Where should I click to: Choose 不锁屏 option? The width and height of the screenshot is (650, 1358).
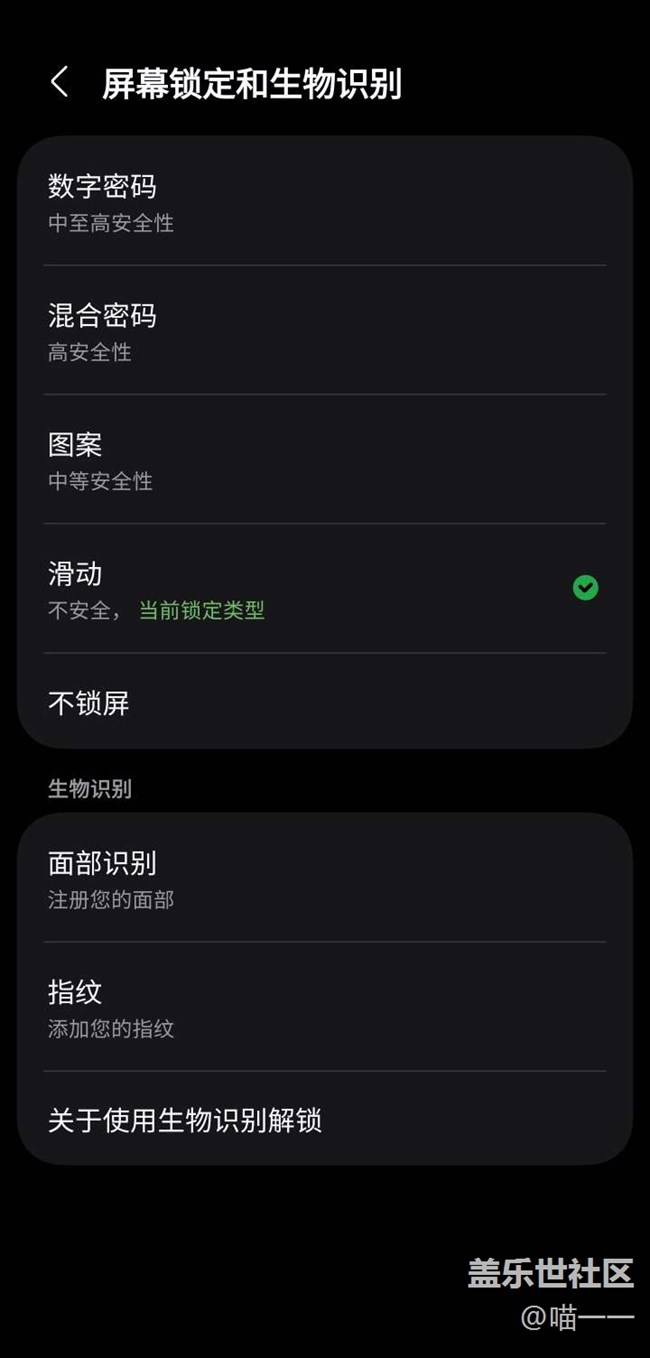(324, 704)
